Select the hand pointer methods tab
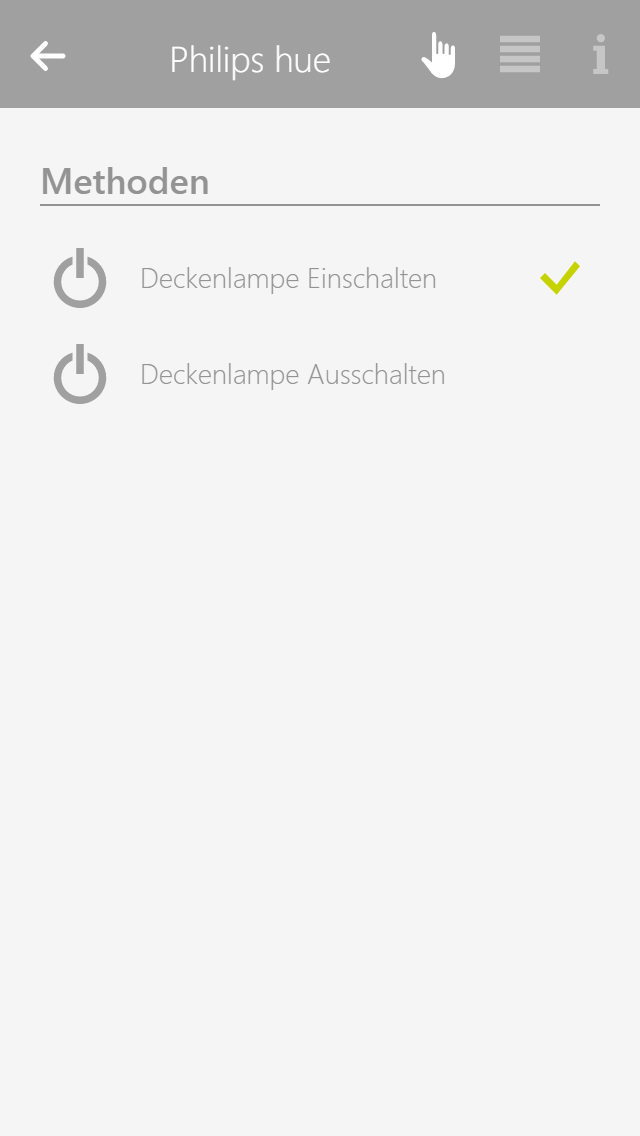Image resolution: width=640 pixels, height=1136 pixels. tap(439, 55)
